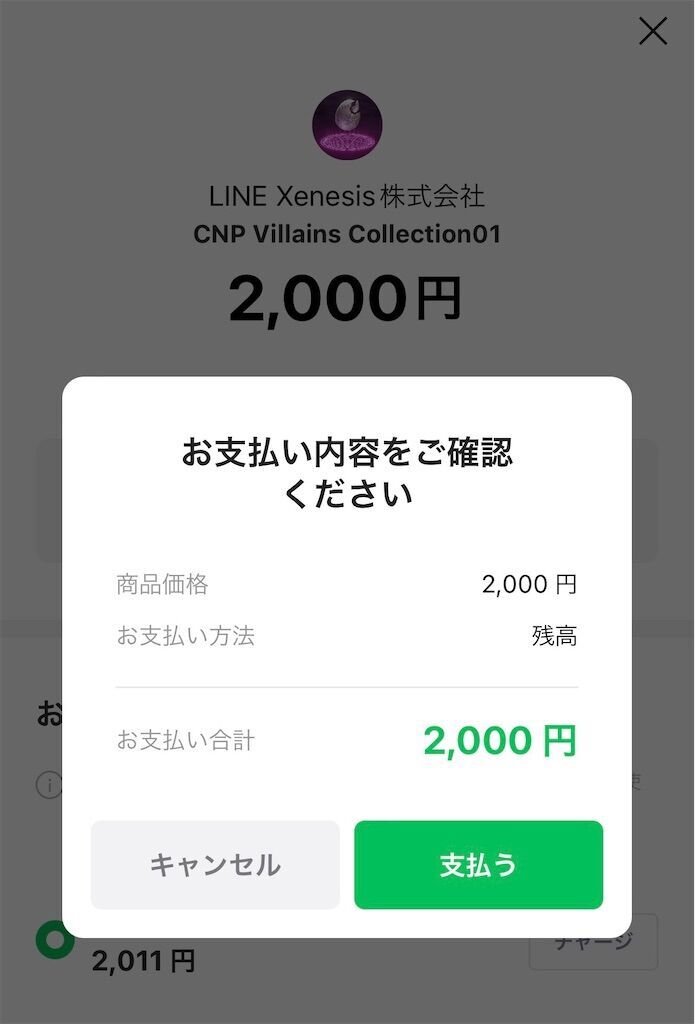Cancel the payment with キャンセル

tap(215, 865)
